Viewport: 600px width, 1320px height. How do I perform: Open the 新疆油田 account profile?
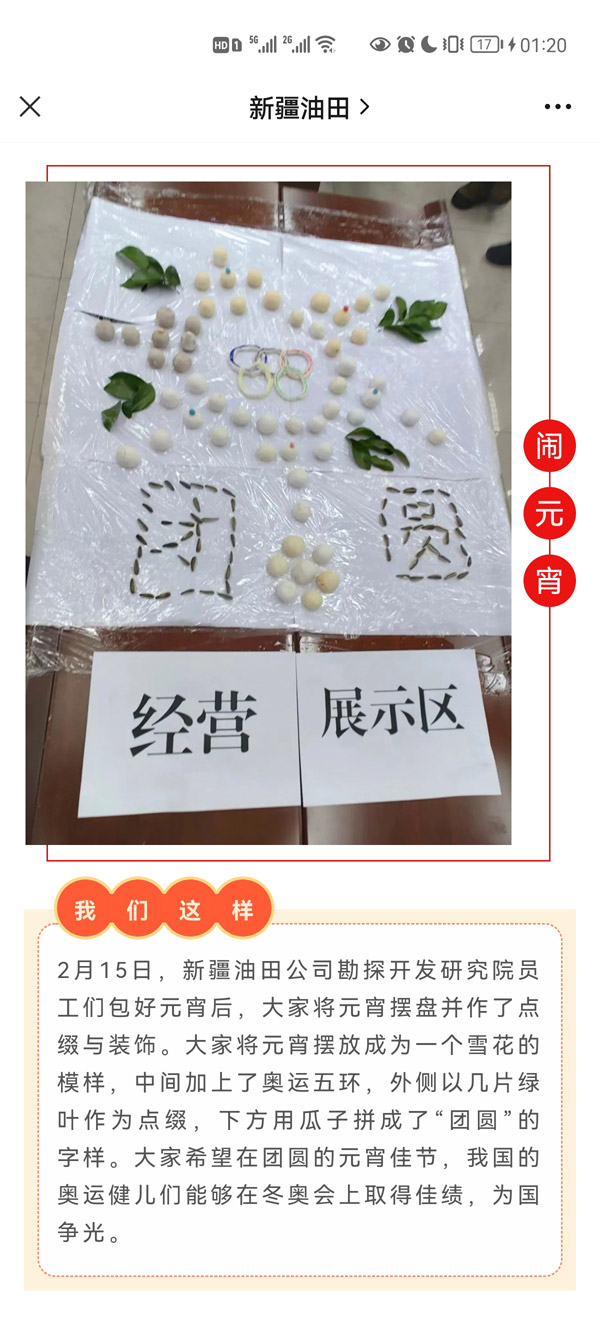point(308,108)
